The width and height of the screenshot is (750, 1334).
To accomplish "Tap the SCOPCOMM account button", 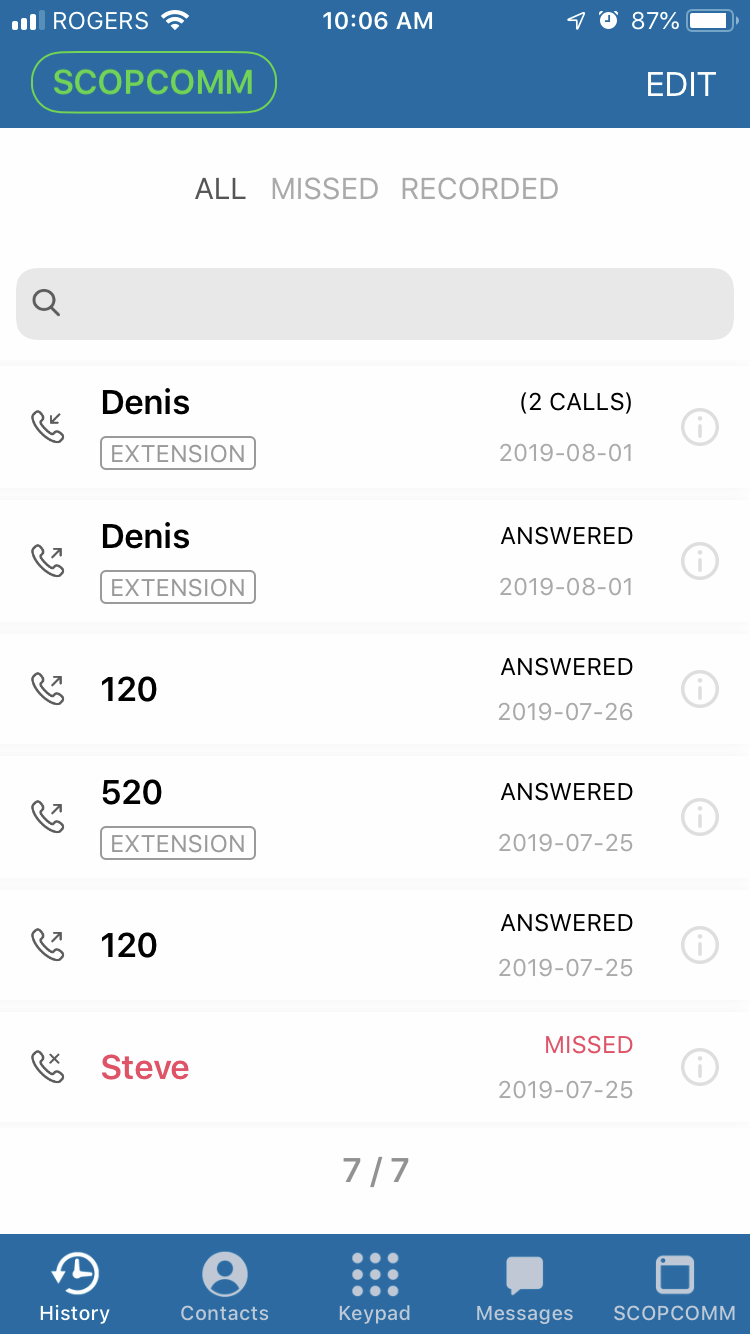I will click(x=154, y=82).
